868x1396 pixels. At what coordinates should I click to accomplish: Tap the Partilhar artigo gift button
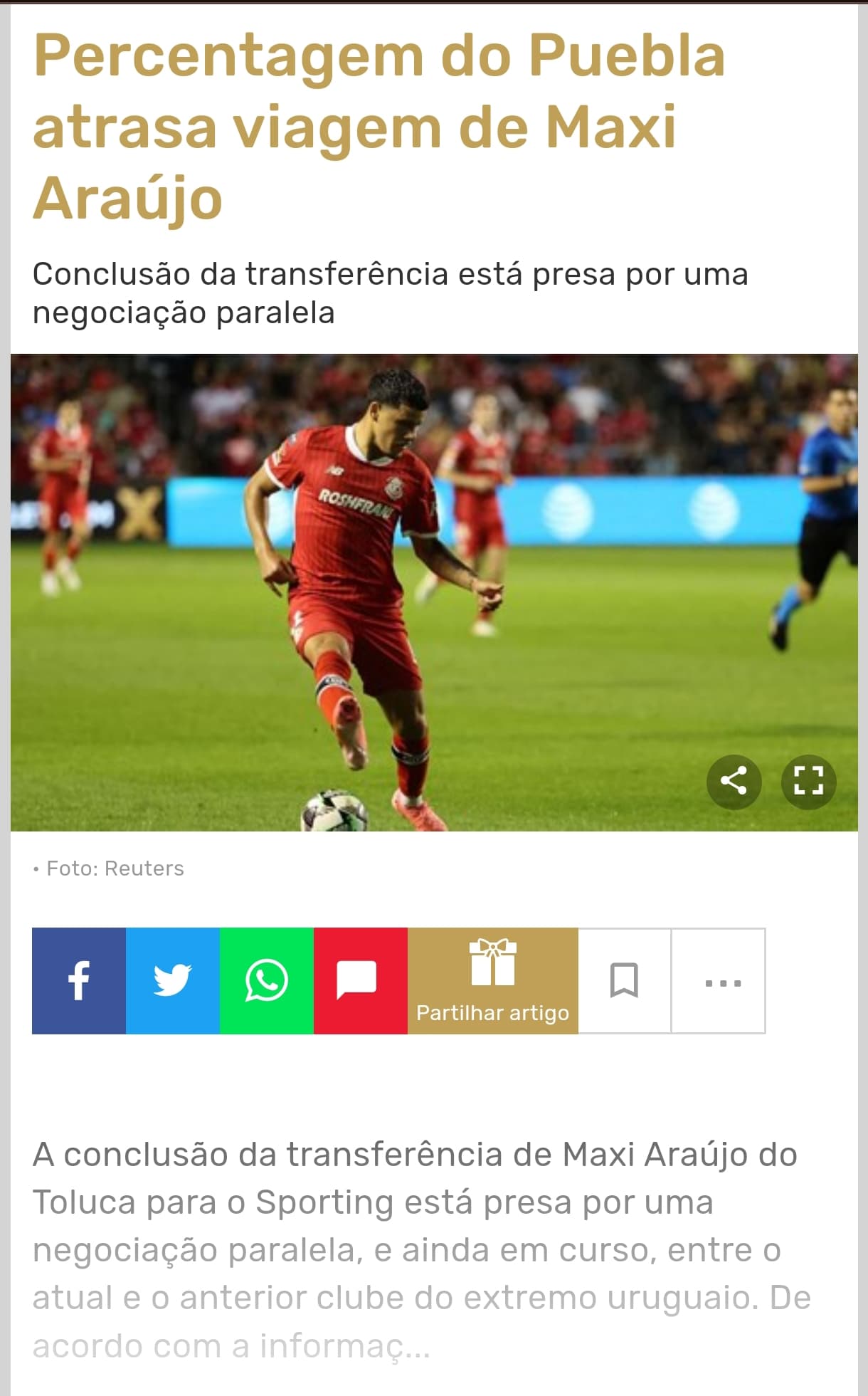tap(493, 980)
